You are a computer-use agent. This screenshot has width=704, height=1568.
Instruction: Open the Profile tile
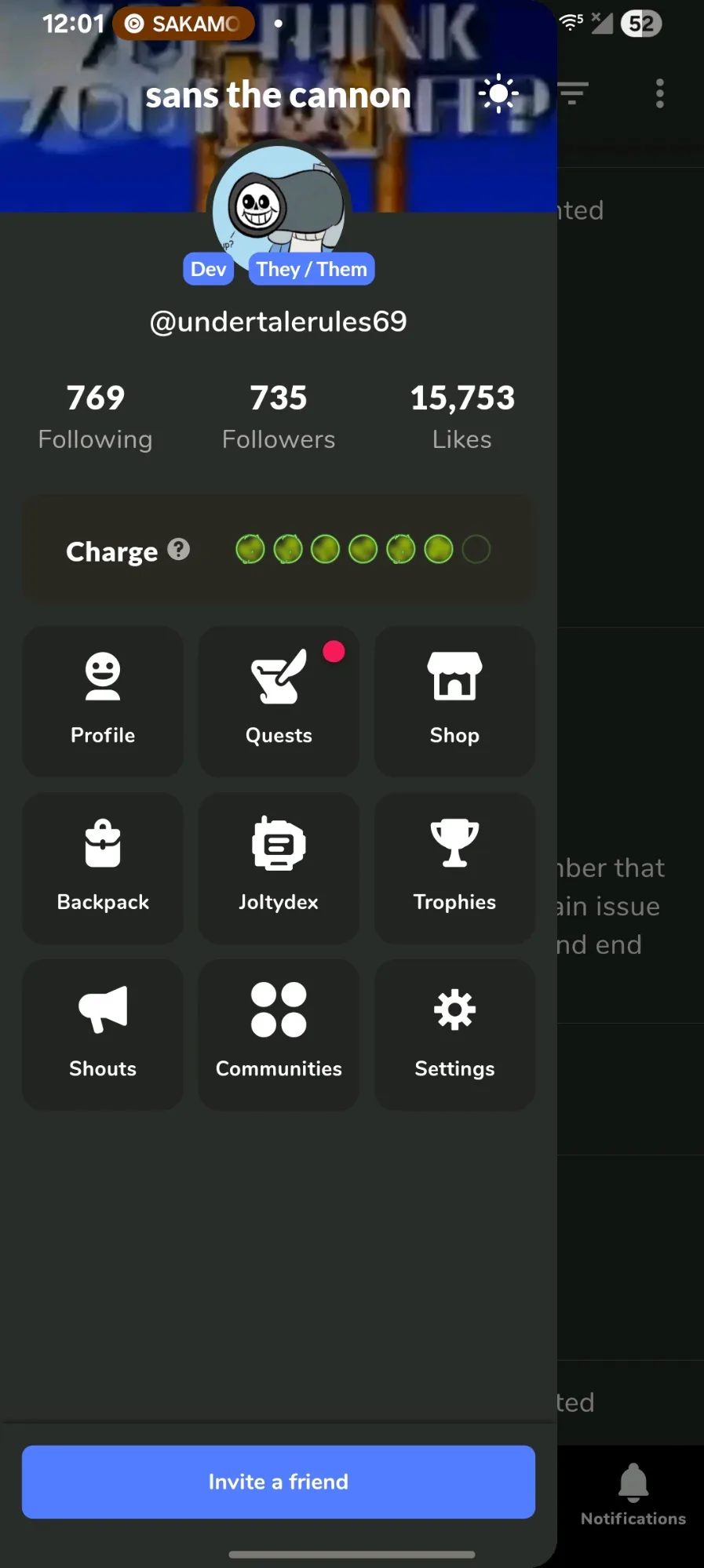(103, 700)
